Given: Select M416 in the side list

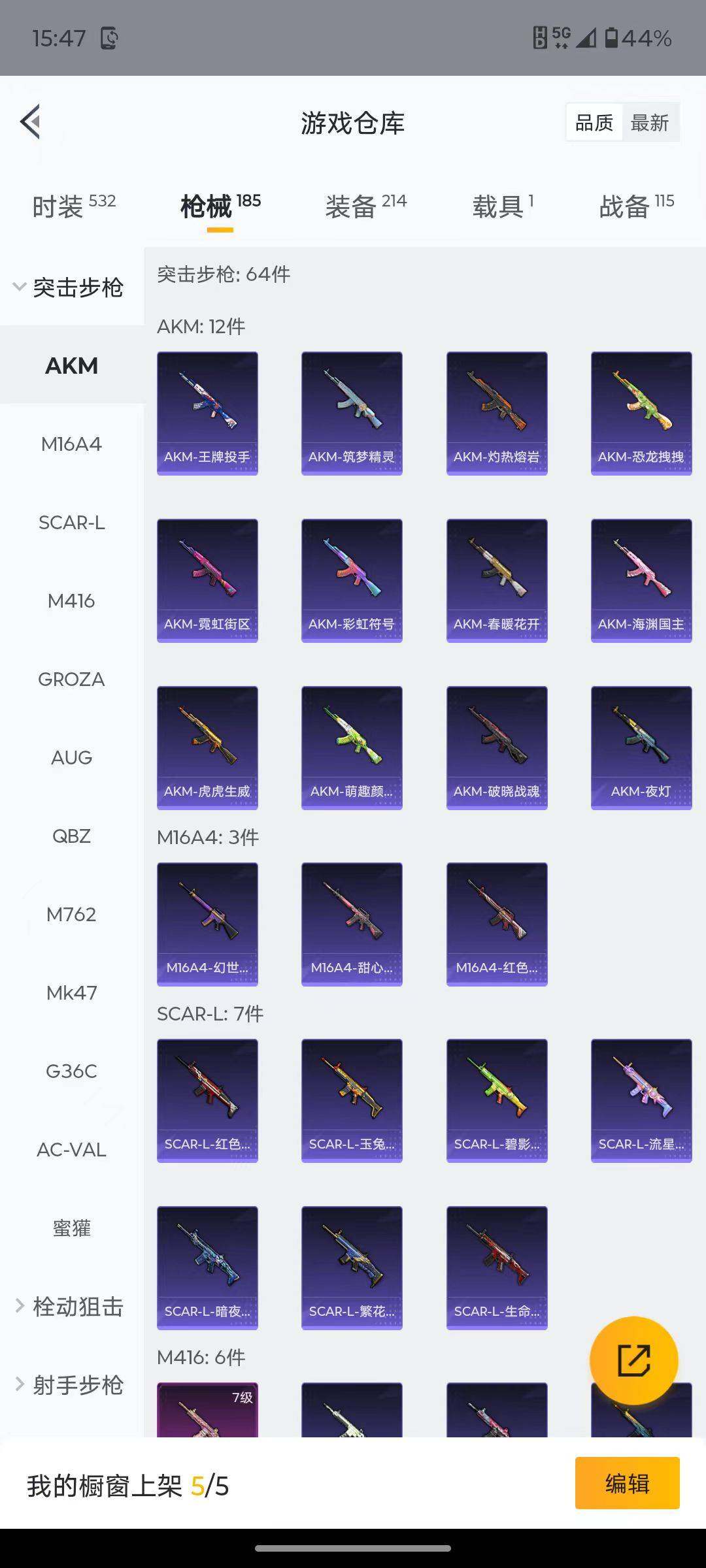Looking at the screenshot, I should pos(71,601).
